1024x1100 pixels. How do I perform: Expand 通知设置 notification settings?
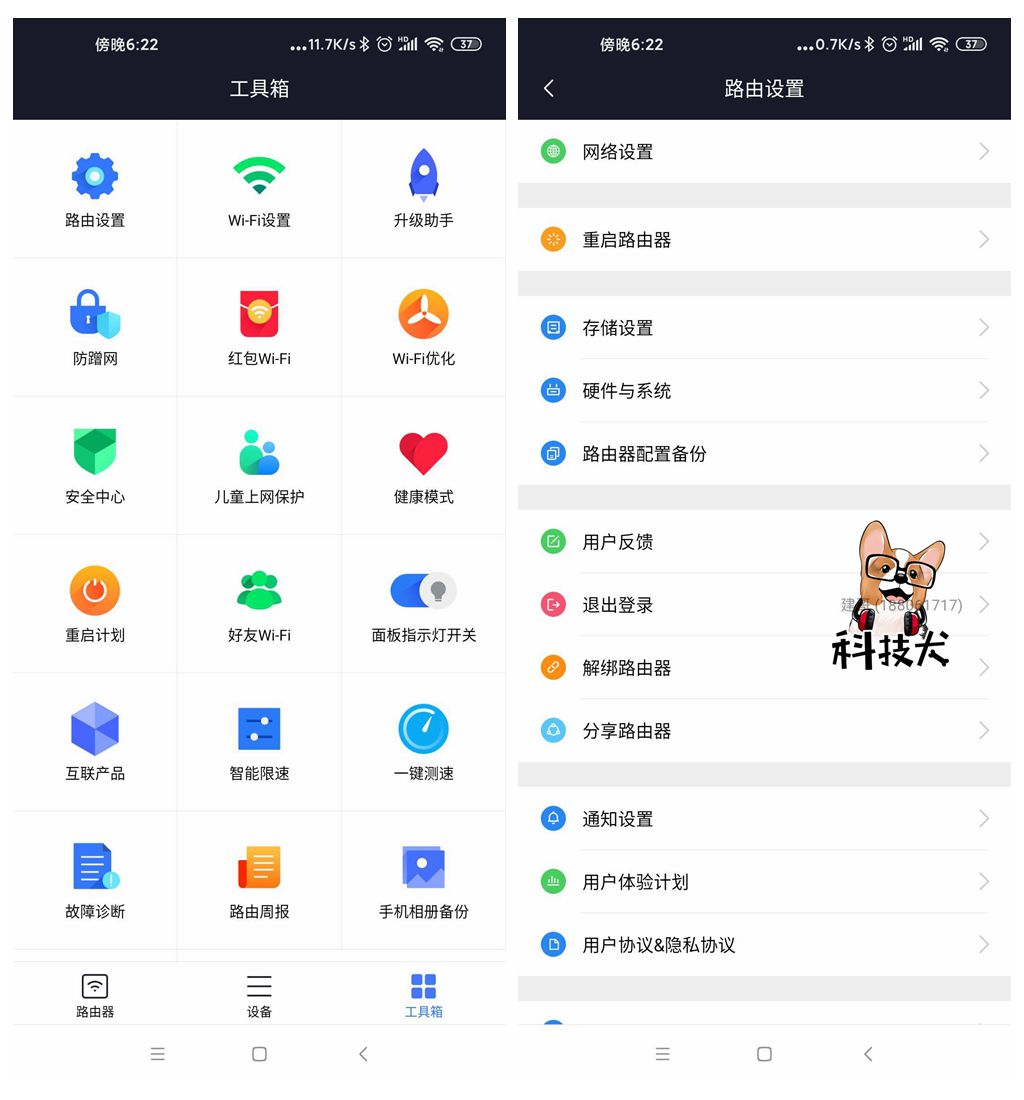tap(763, 818)
